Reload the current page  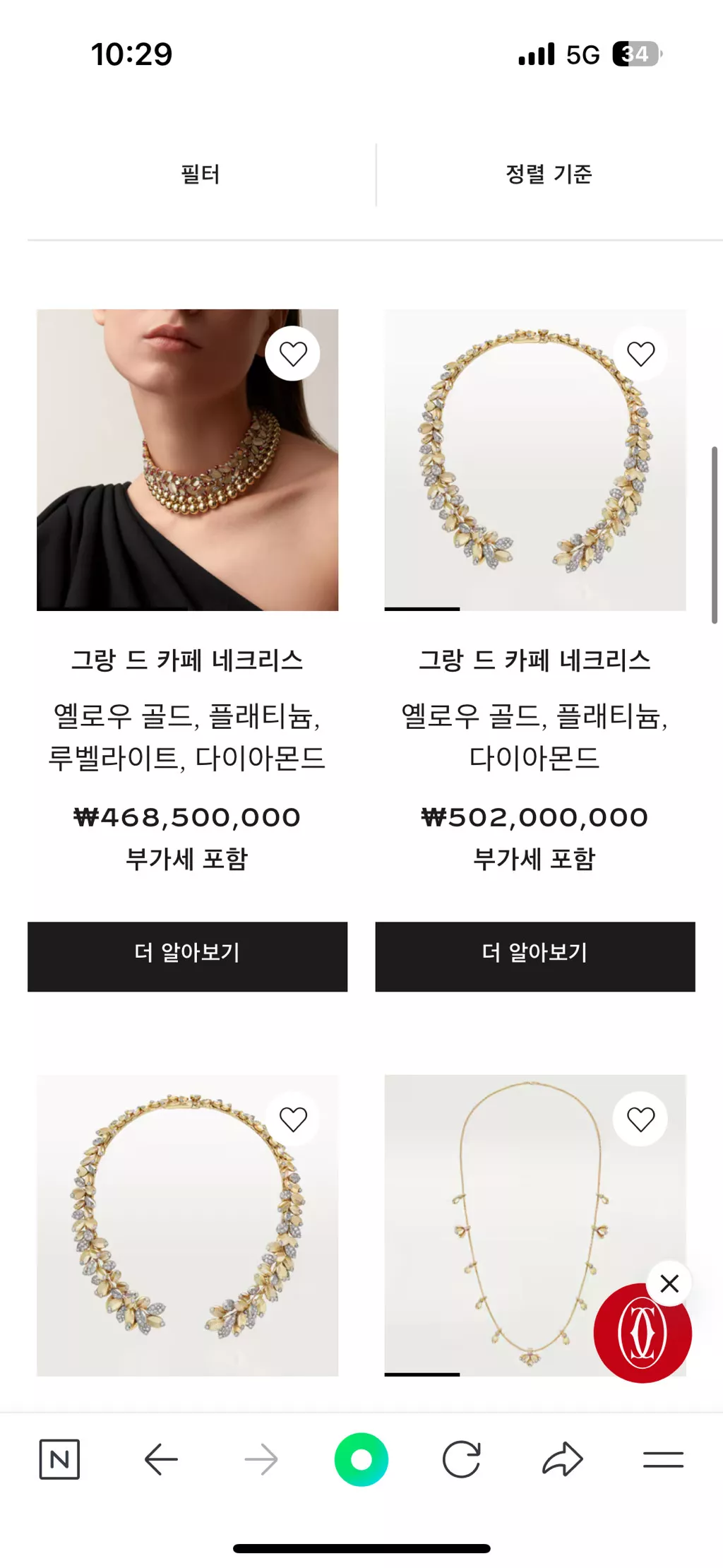462,1459
